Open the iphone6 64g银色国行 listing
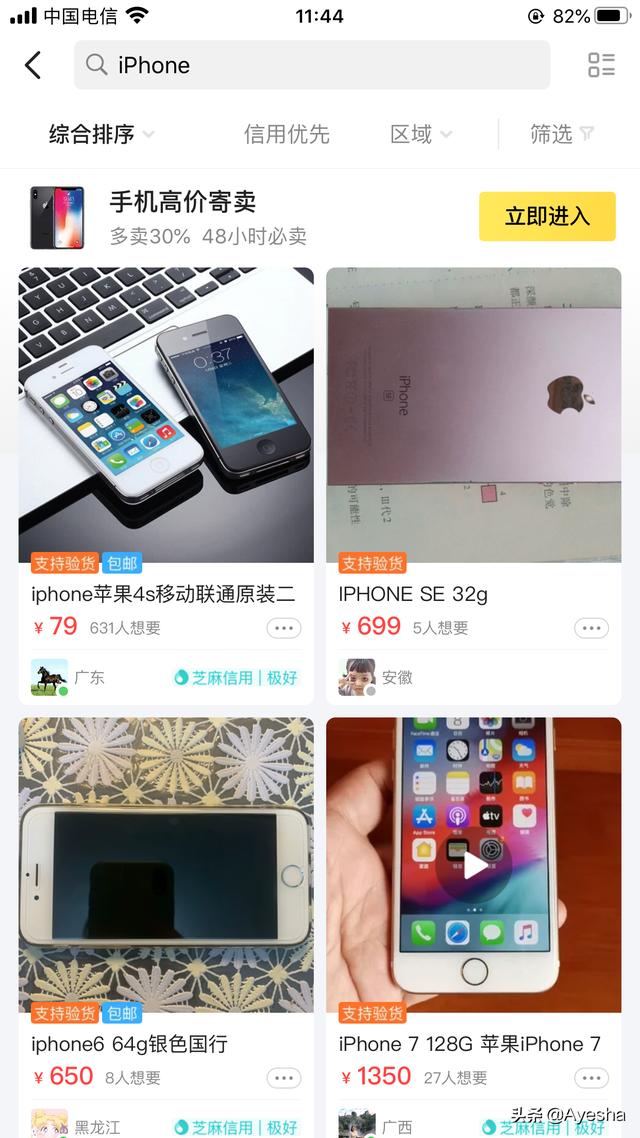The height and width of the screenshot is (1138, 640). coord(166,865)
